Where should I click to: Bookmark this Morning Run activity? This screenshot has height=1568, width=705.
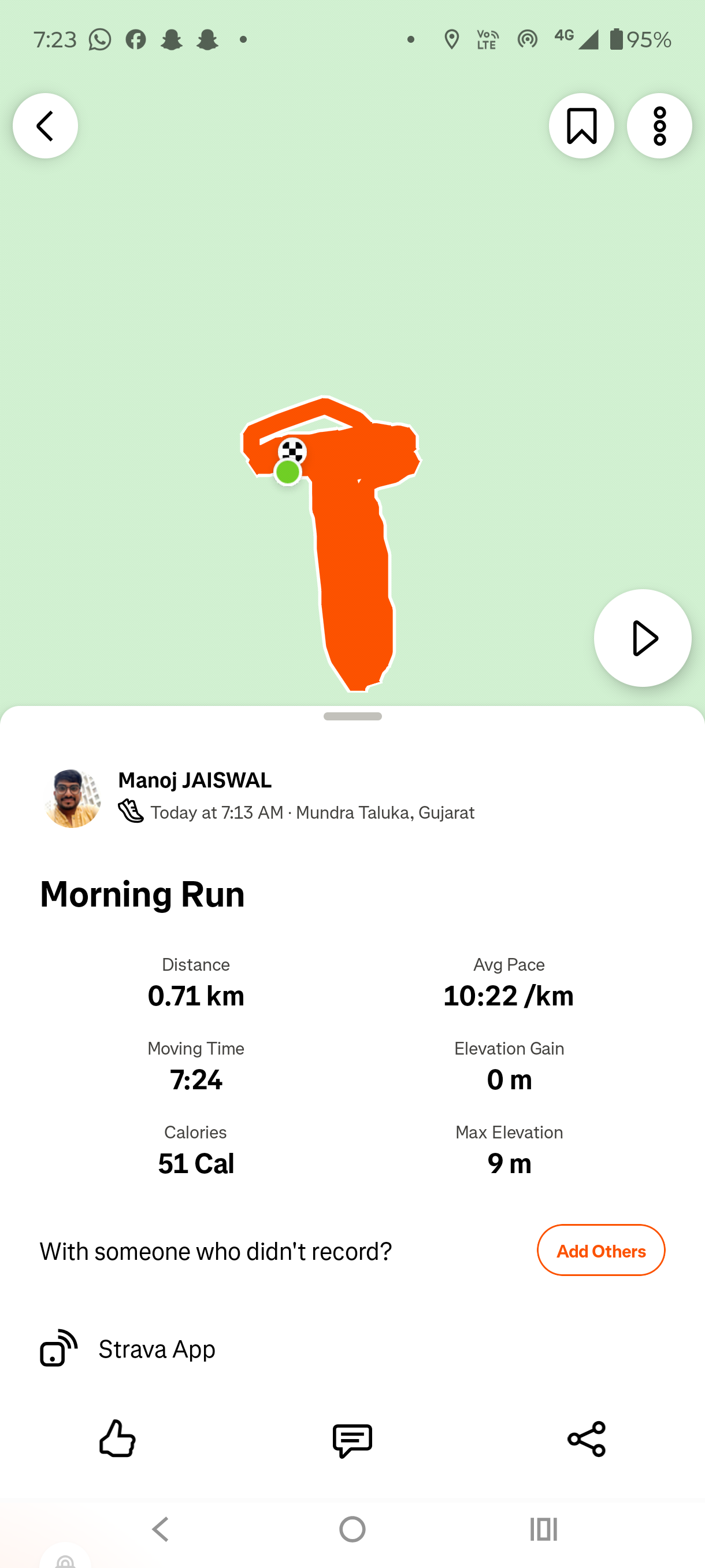point(581,126)
